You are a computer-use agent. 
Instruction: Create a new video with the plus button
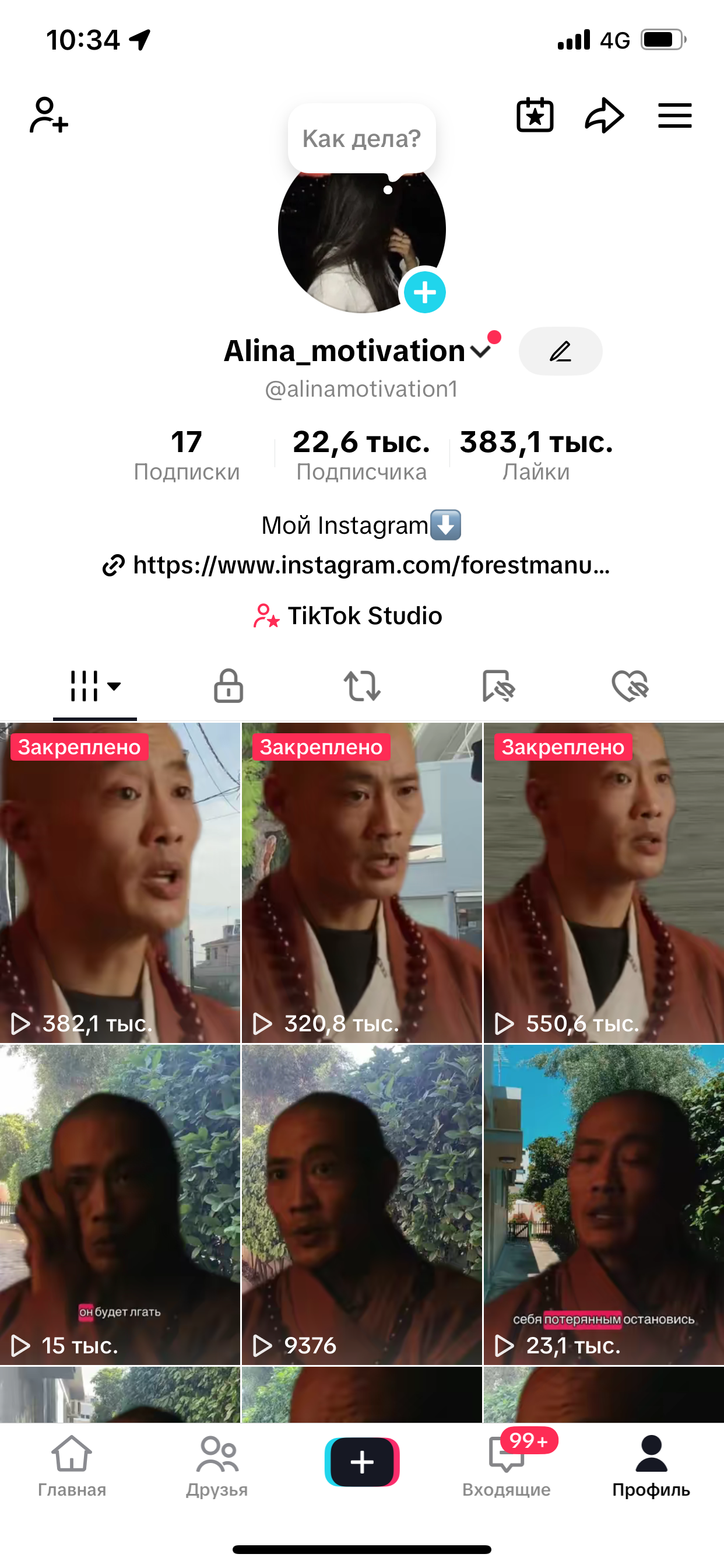pyautogui.click(x=362, y=1461)
